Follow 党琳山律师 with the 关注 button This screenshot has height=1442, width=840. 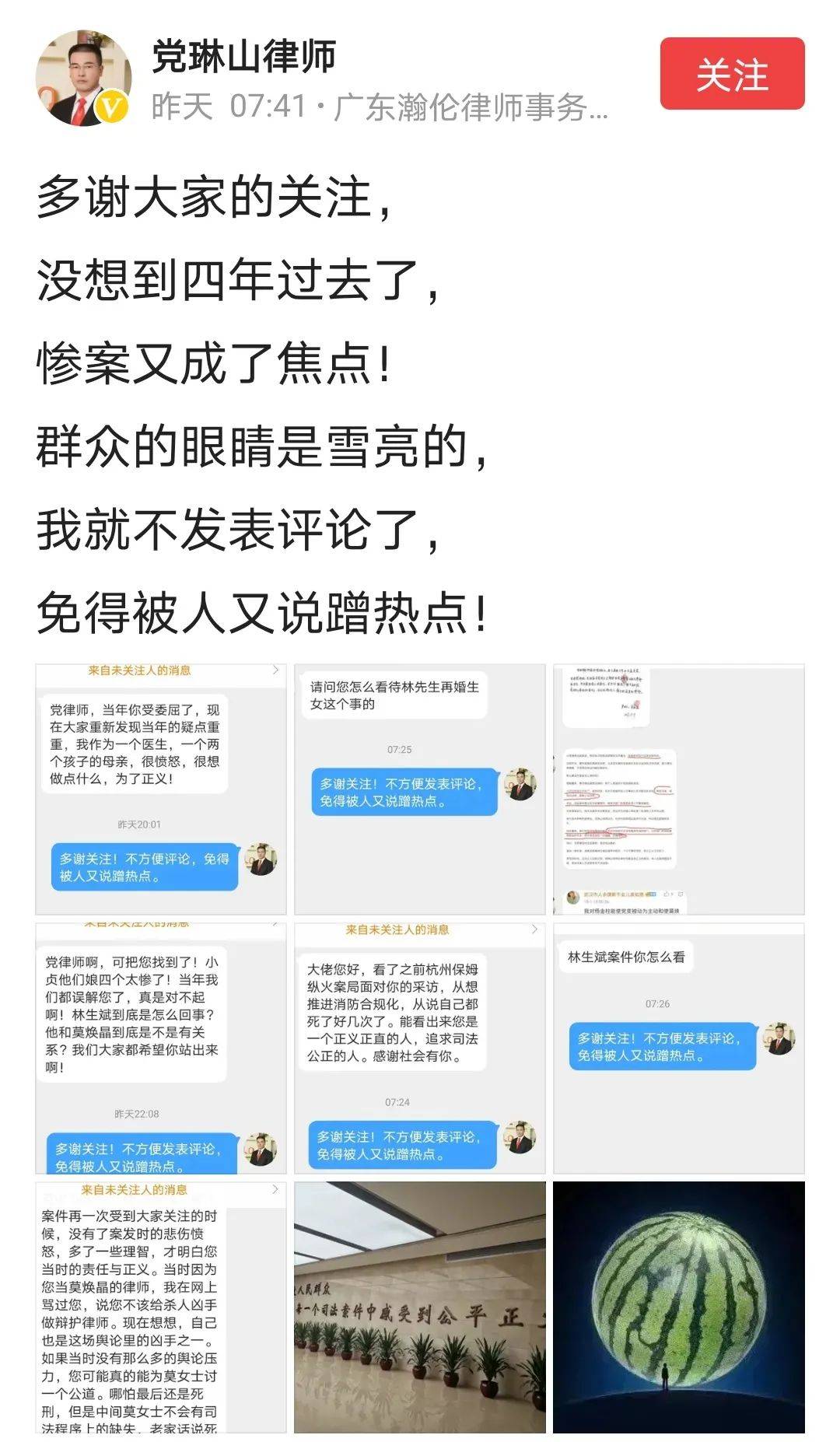click(731, 74)
